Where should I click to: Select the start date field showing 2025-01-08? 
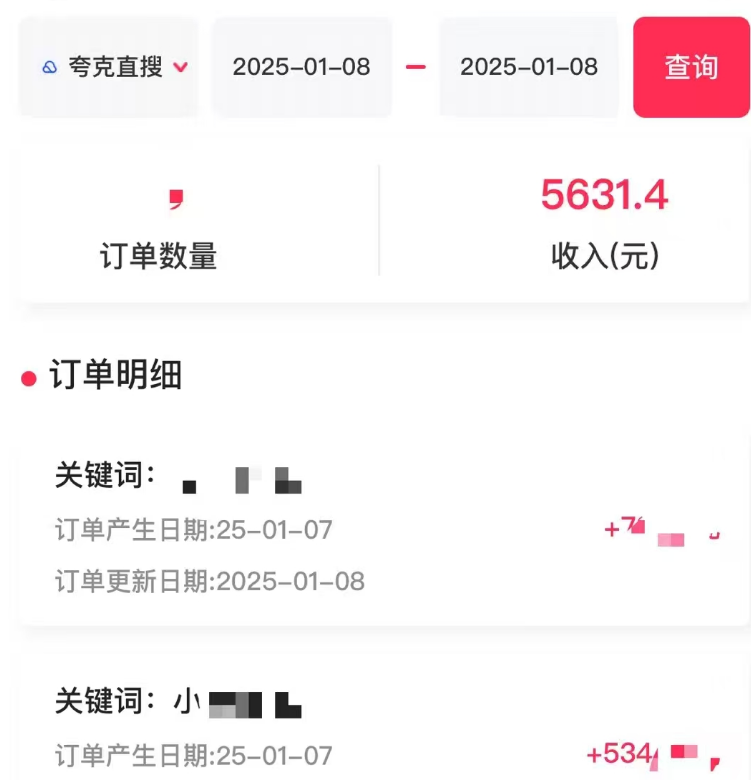(x=302, y=67)
